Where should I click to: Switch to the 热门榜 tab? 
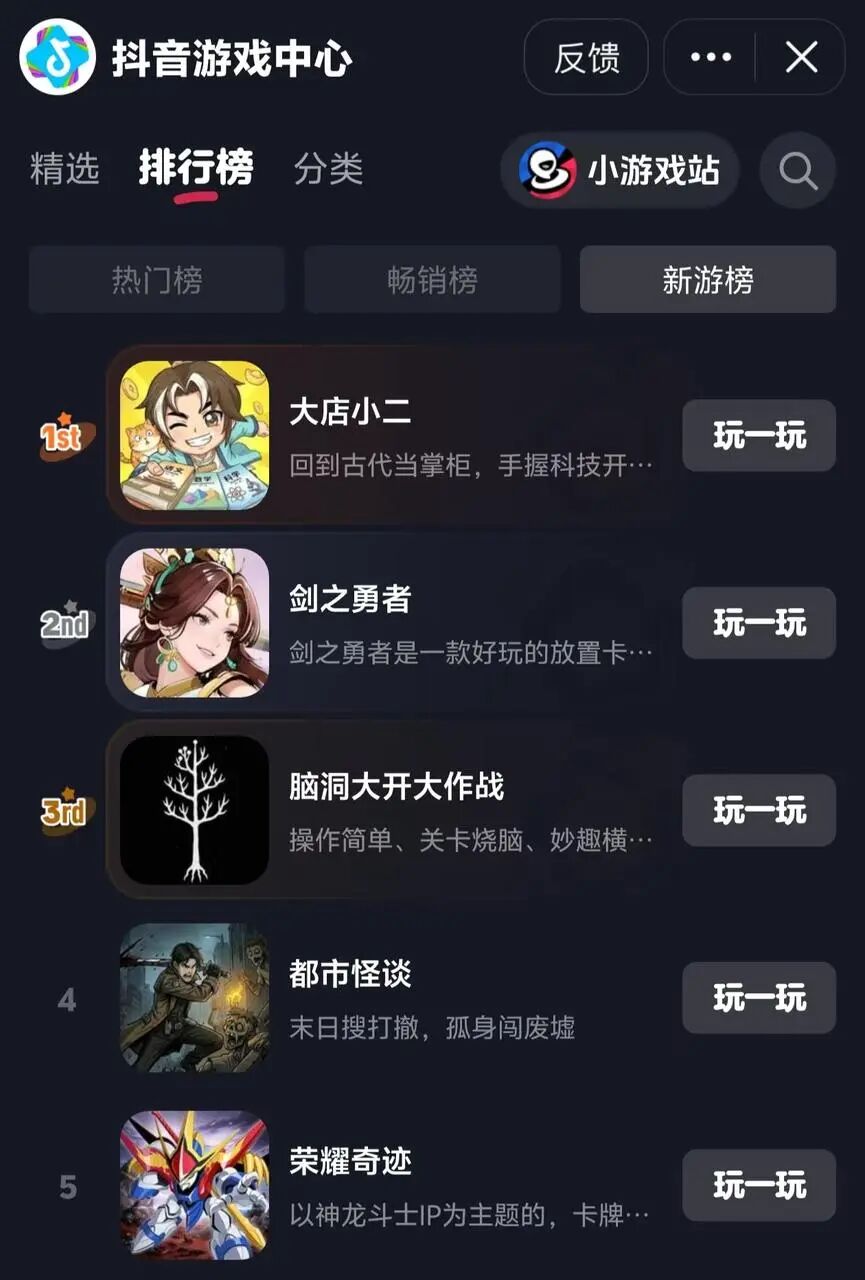[156, 280]
